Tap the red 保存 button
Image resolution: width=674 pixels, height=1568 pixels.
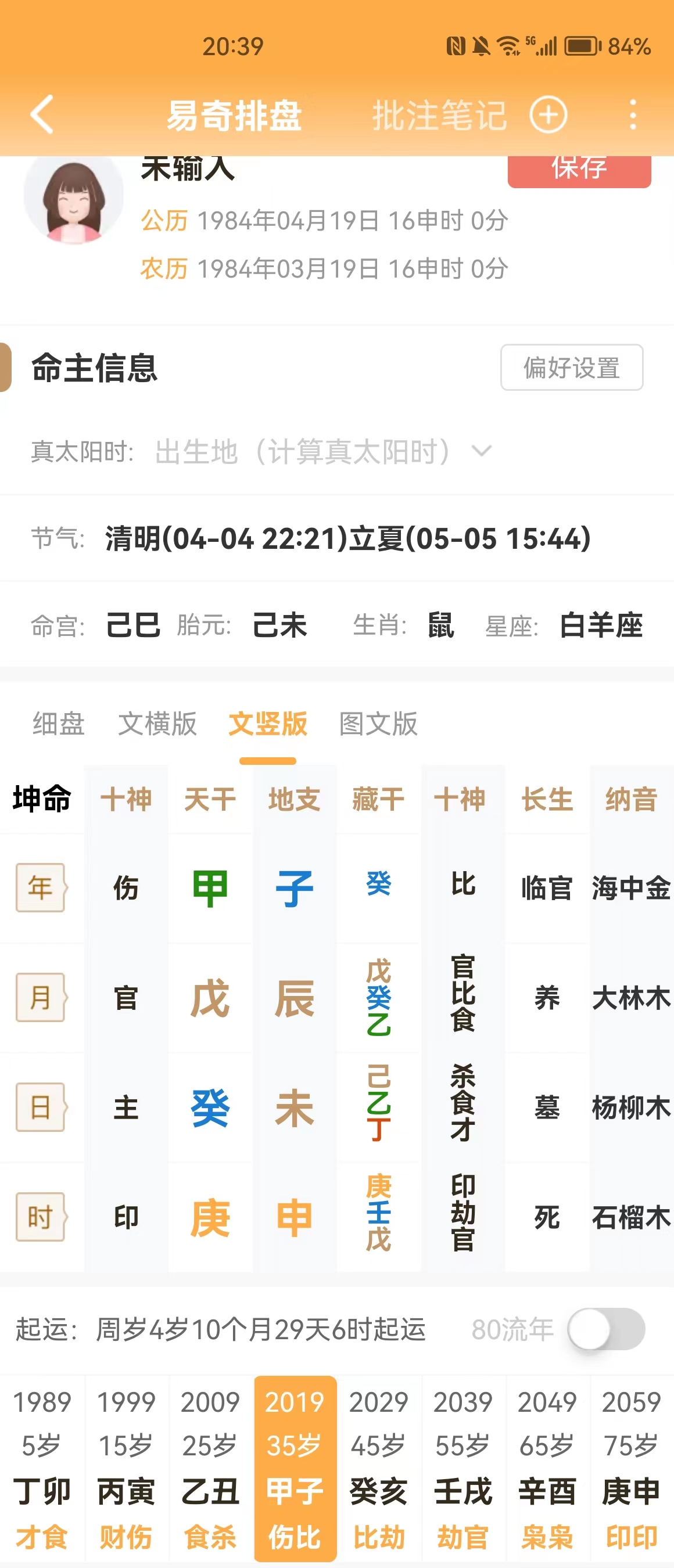tap(578, 170)
